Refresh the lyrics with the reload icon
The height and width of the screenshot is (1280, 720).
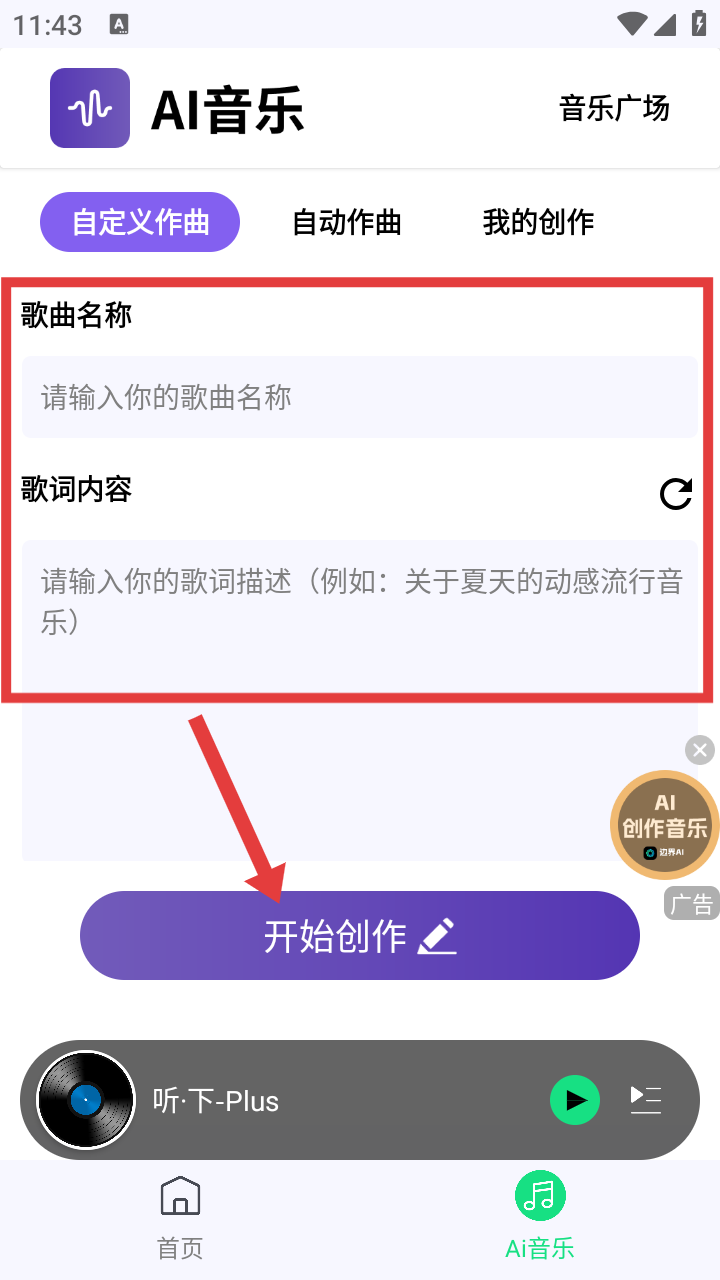point(676,493)
